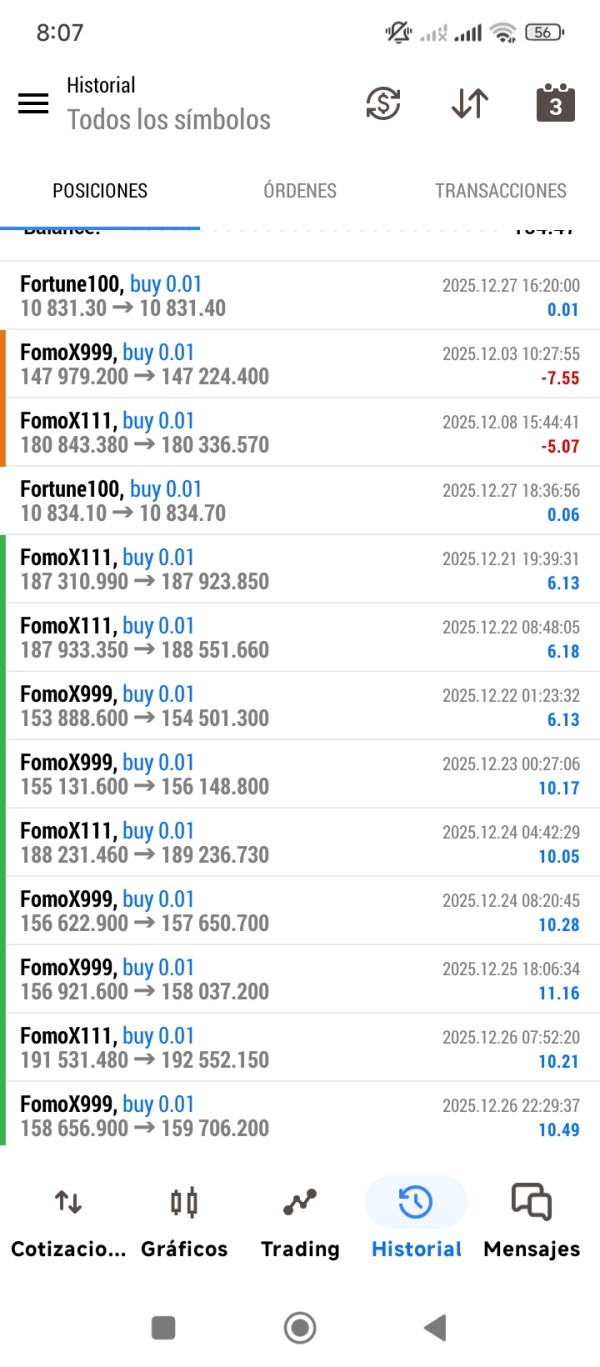Open Fortune100 trade with 0.01 profit
The height and width of the screenshot is (1367, 600).
point(300,296)
